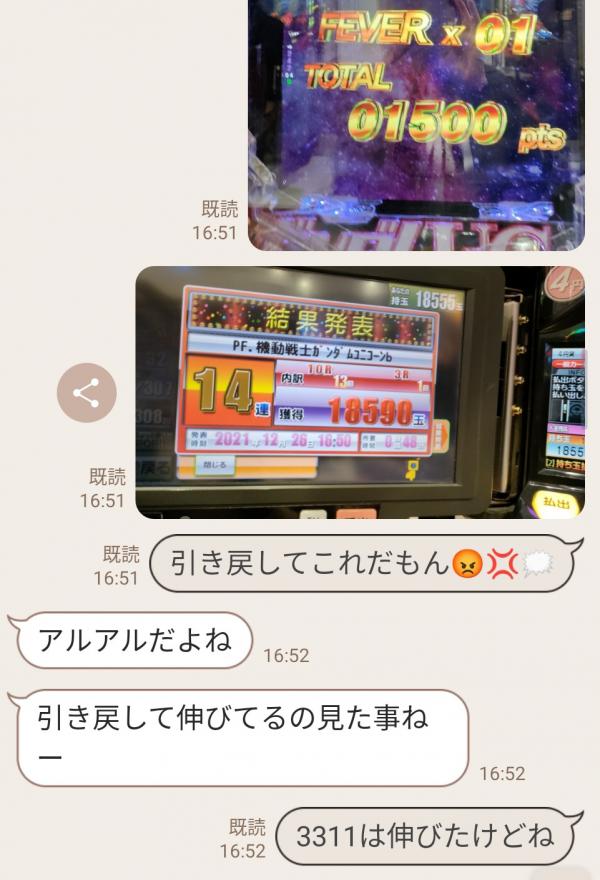This screenshot has width=600, height=880.
Task: View the 14連 result announcement photo
Action: [x=360, y=392]
